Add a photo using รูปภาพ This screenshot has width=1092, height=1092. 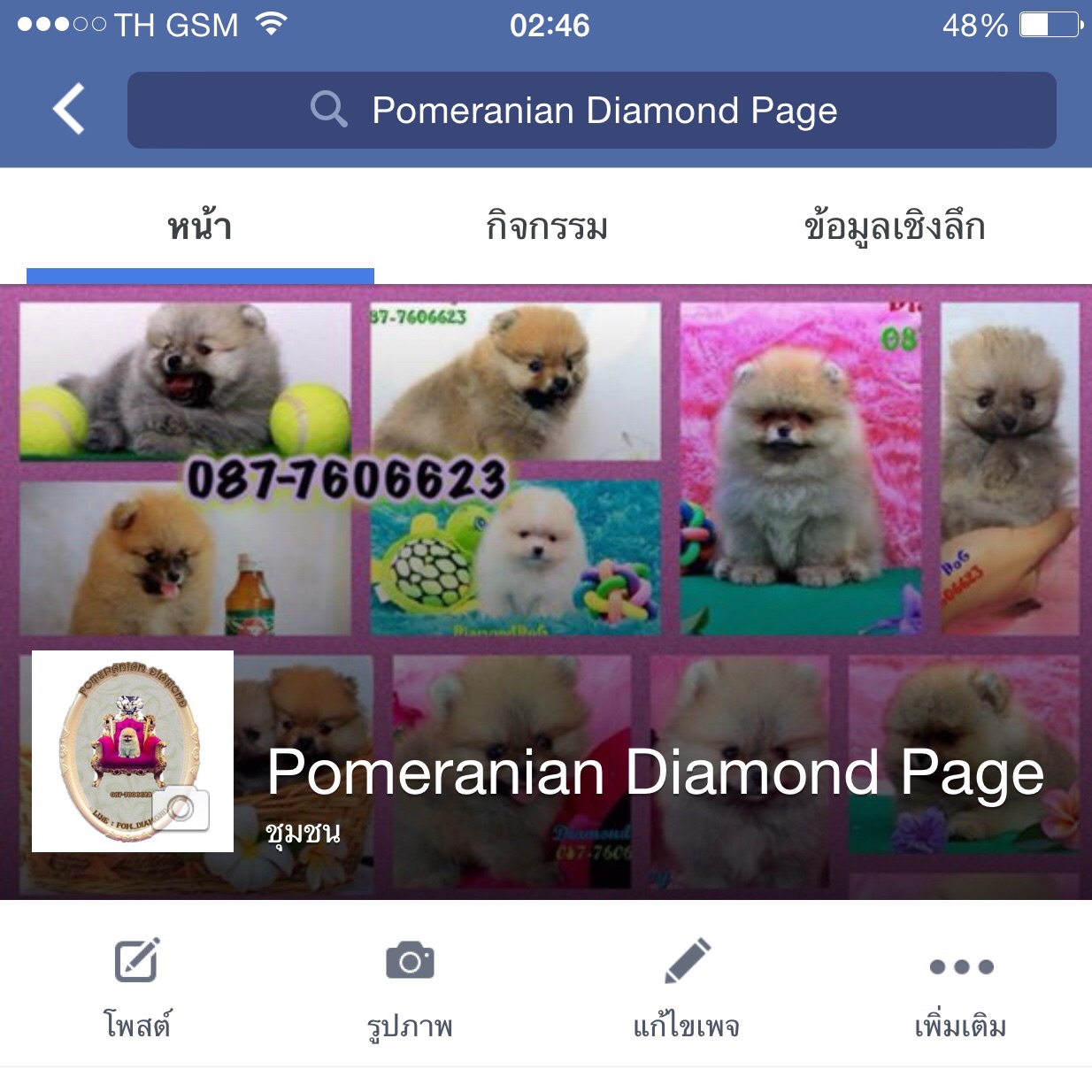coord(410,986)
